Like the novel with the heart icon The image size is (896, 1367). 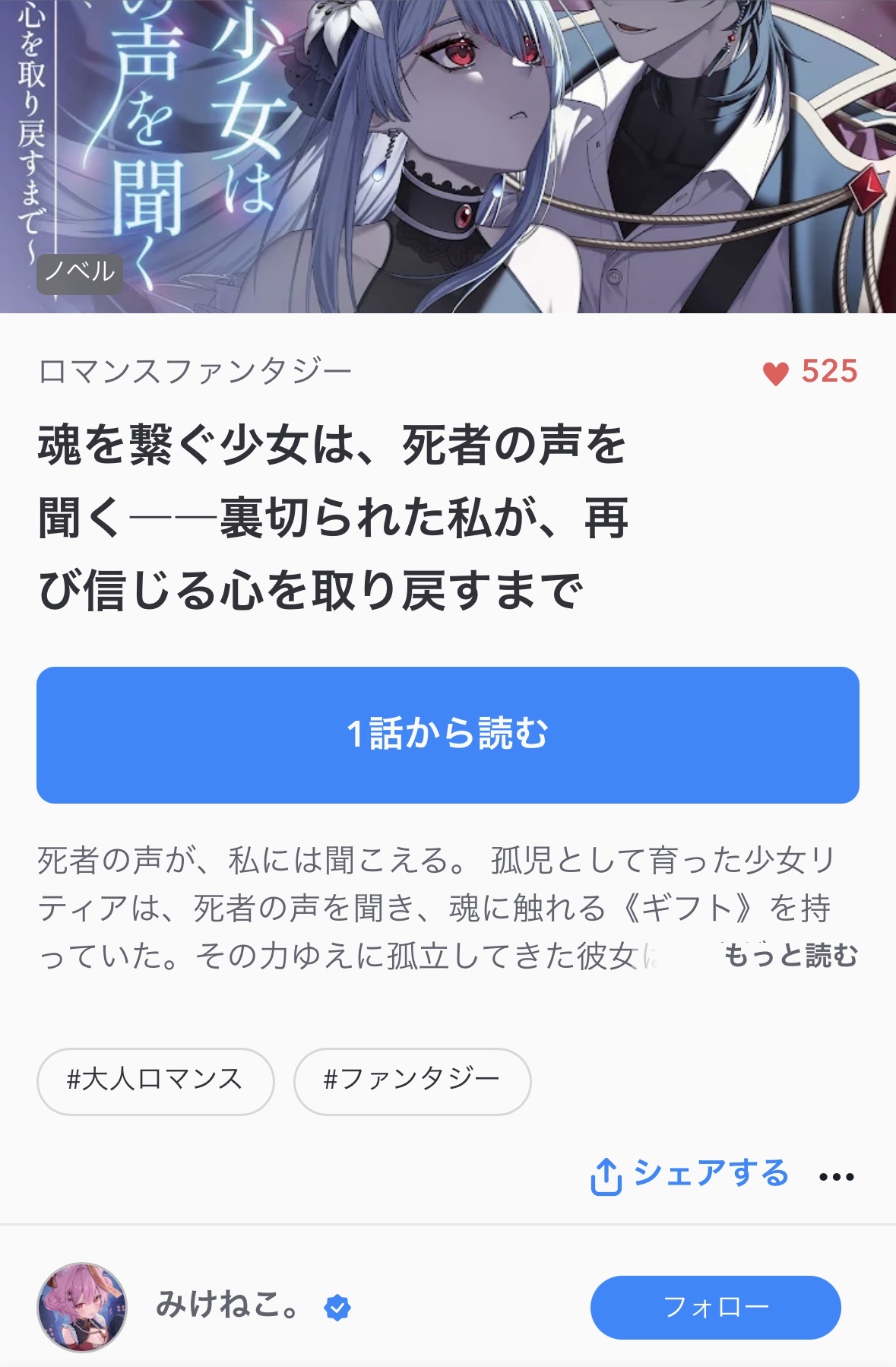[776, 373]
